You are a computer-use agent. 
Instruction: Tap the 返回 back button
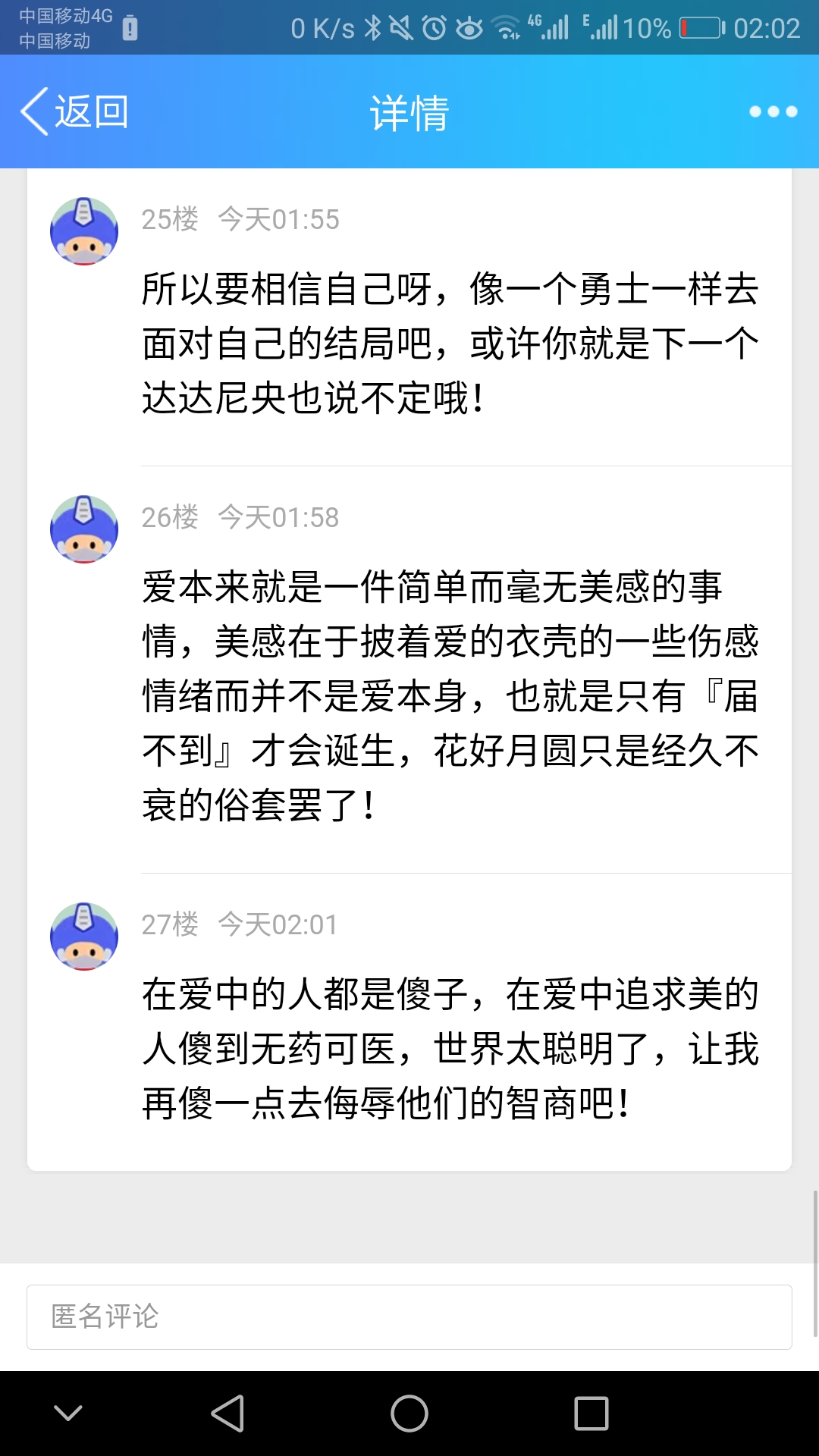[x=74, y=111]
